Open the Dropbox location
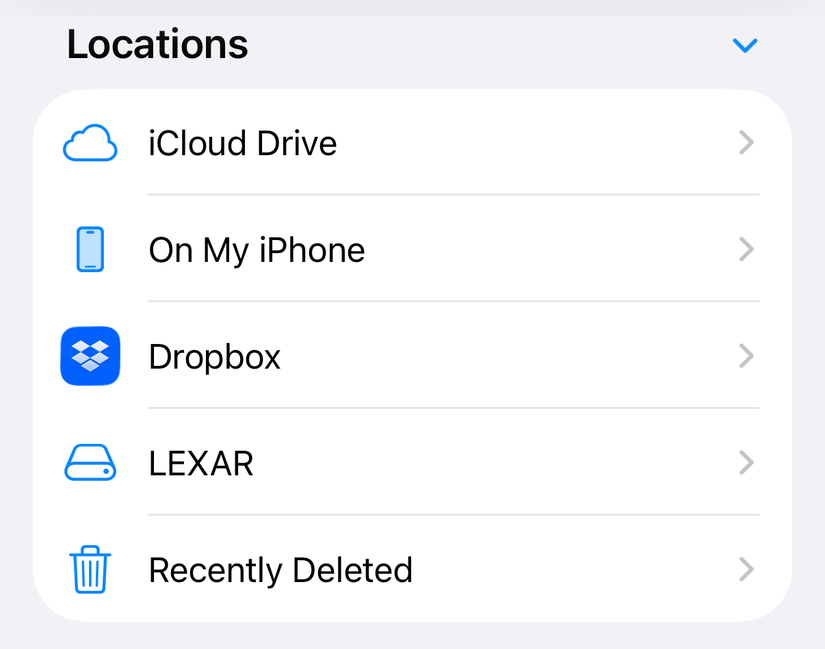 click(214, 357)
